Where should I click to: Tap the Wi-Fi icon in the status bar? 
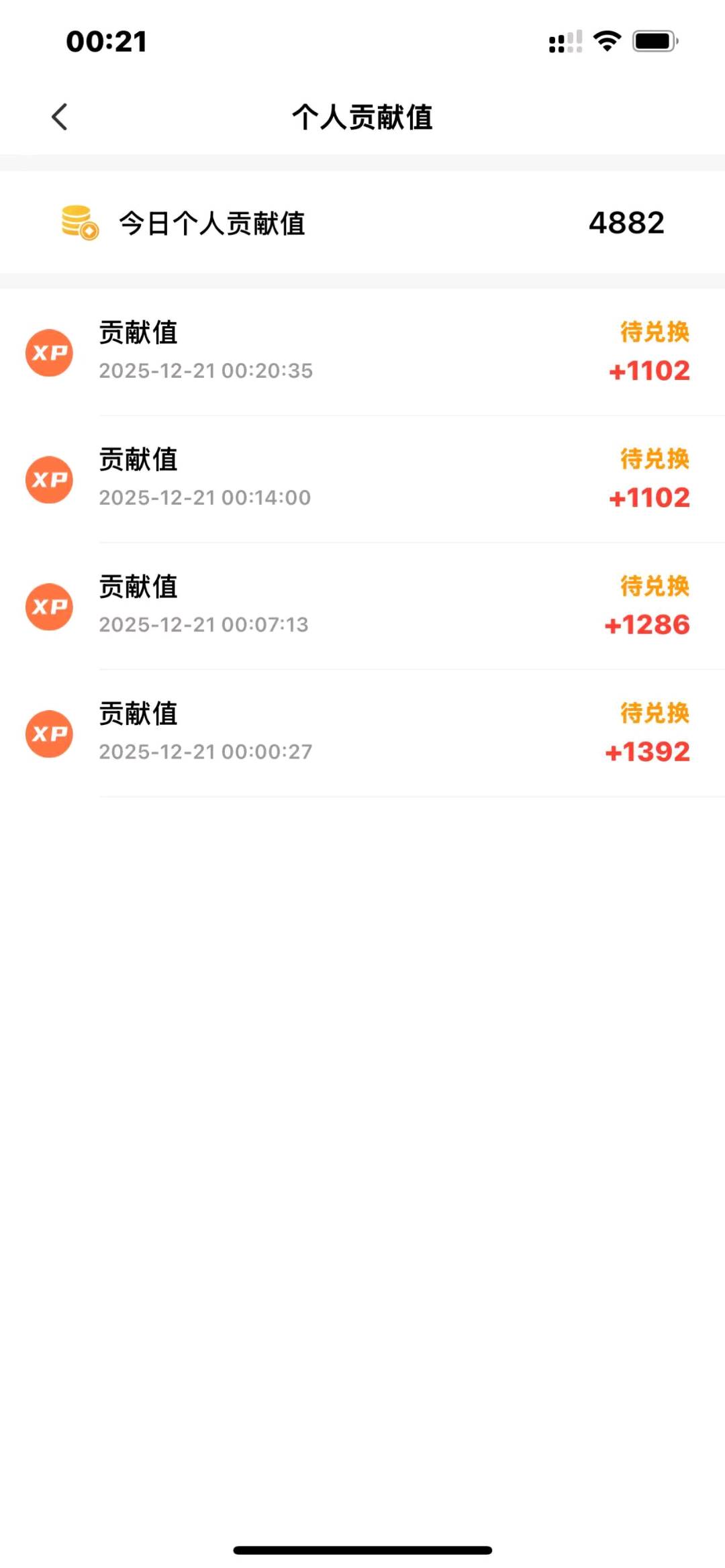[606, 42]
